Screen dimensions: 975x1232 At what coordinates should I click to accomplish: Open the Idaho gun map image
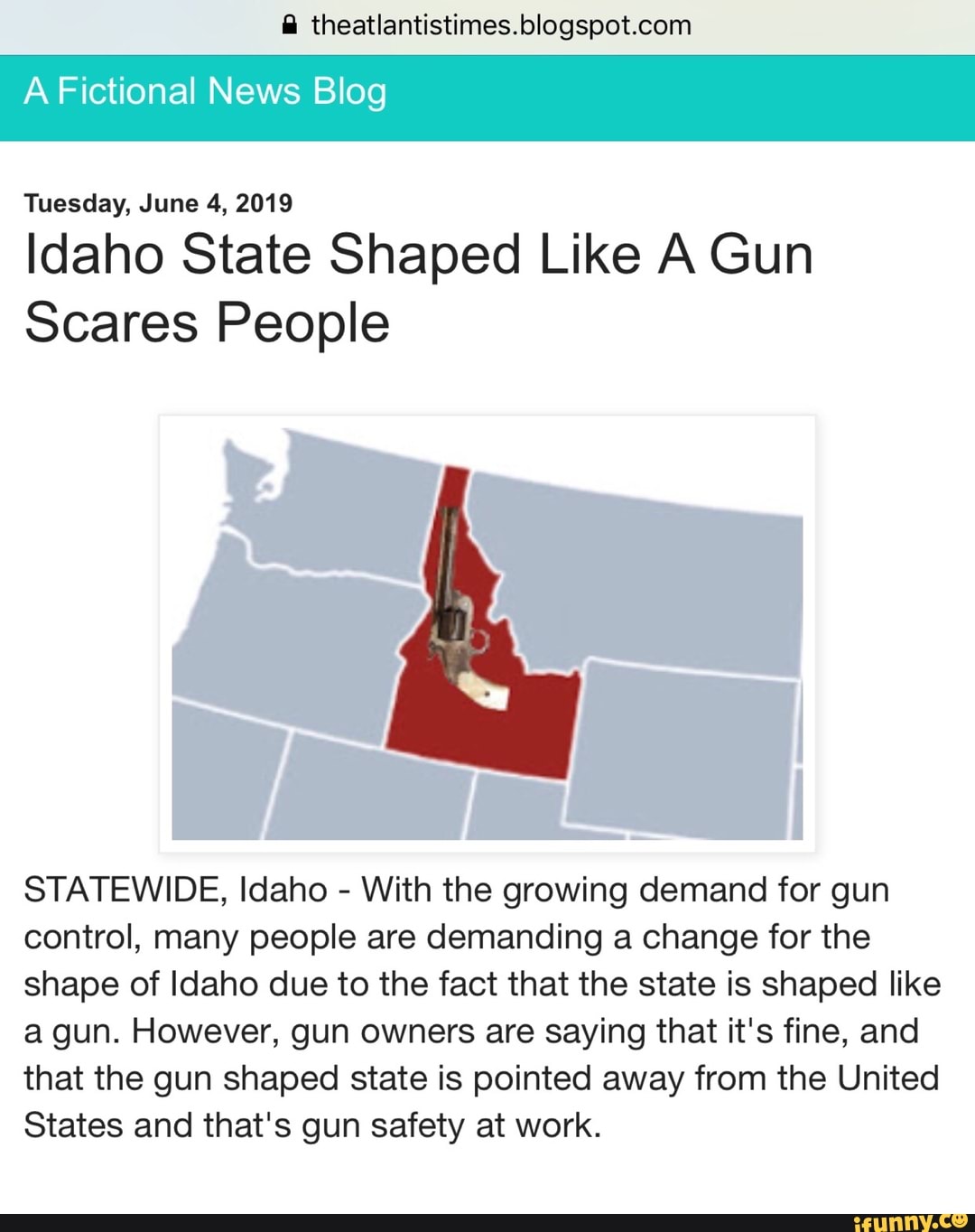[487, 633]
